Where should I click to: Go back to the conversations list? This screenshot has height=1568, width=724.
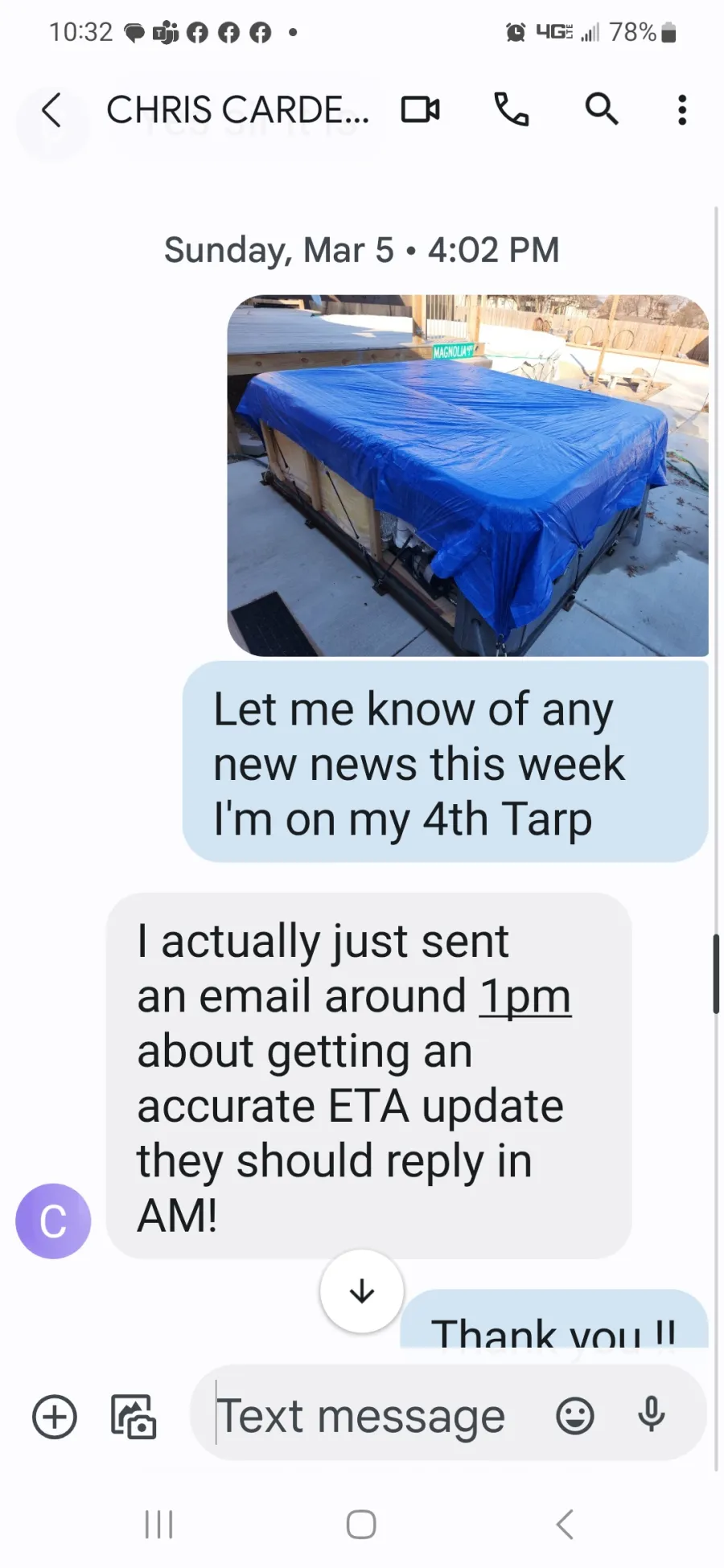(x=51, y=110)
